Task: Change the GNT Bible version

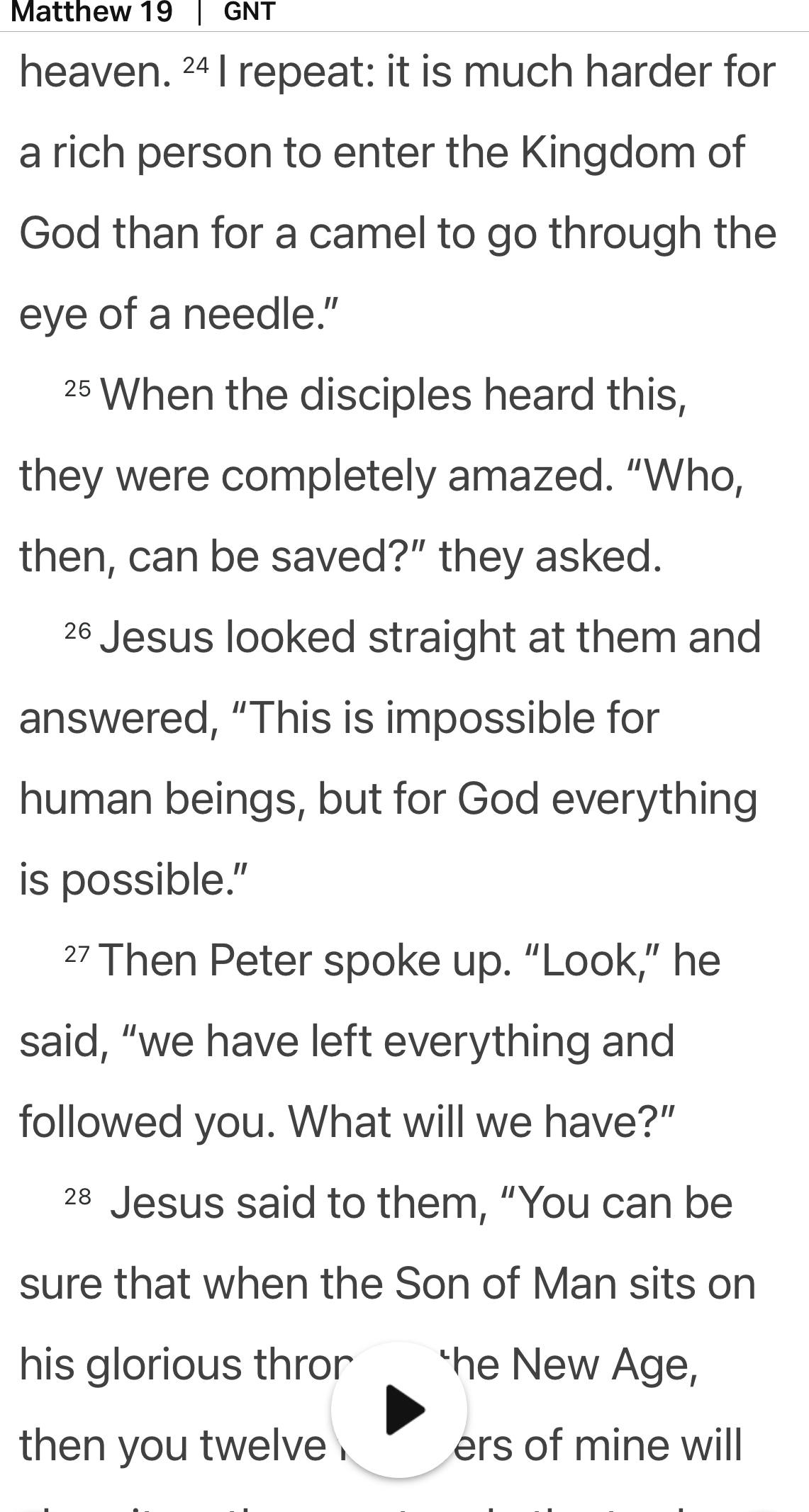Action: click(x=250, y=12)
